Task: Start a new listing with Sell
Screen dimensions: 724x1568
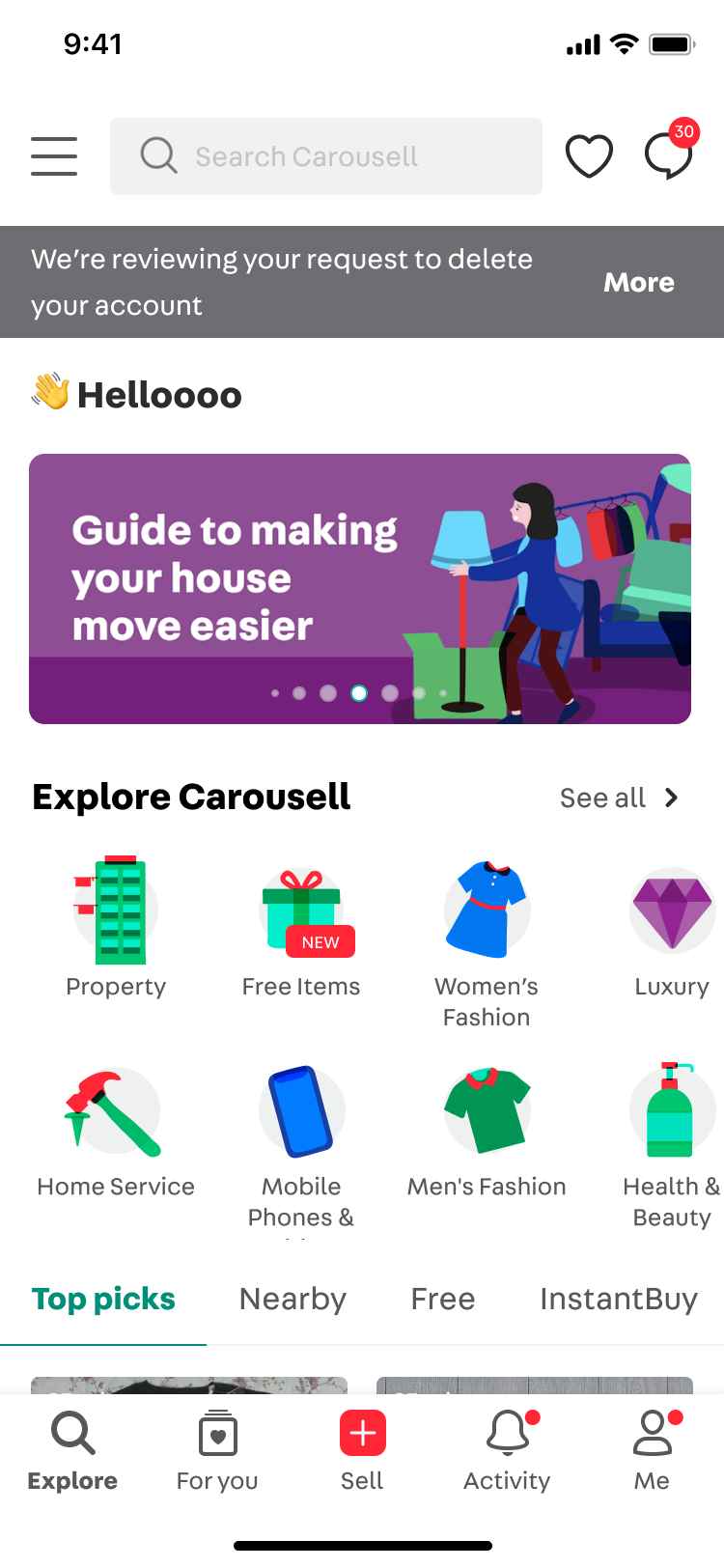Action: coord(362,1451)
